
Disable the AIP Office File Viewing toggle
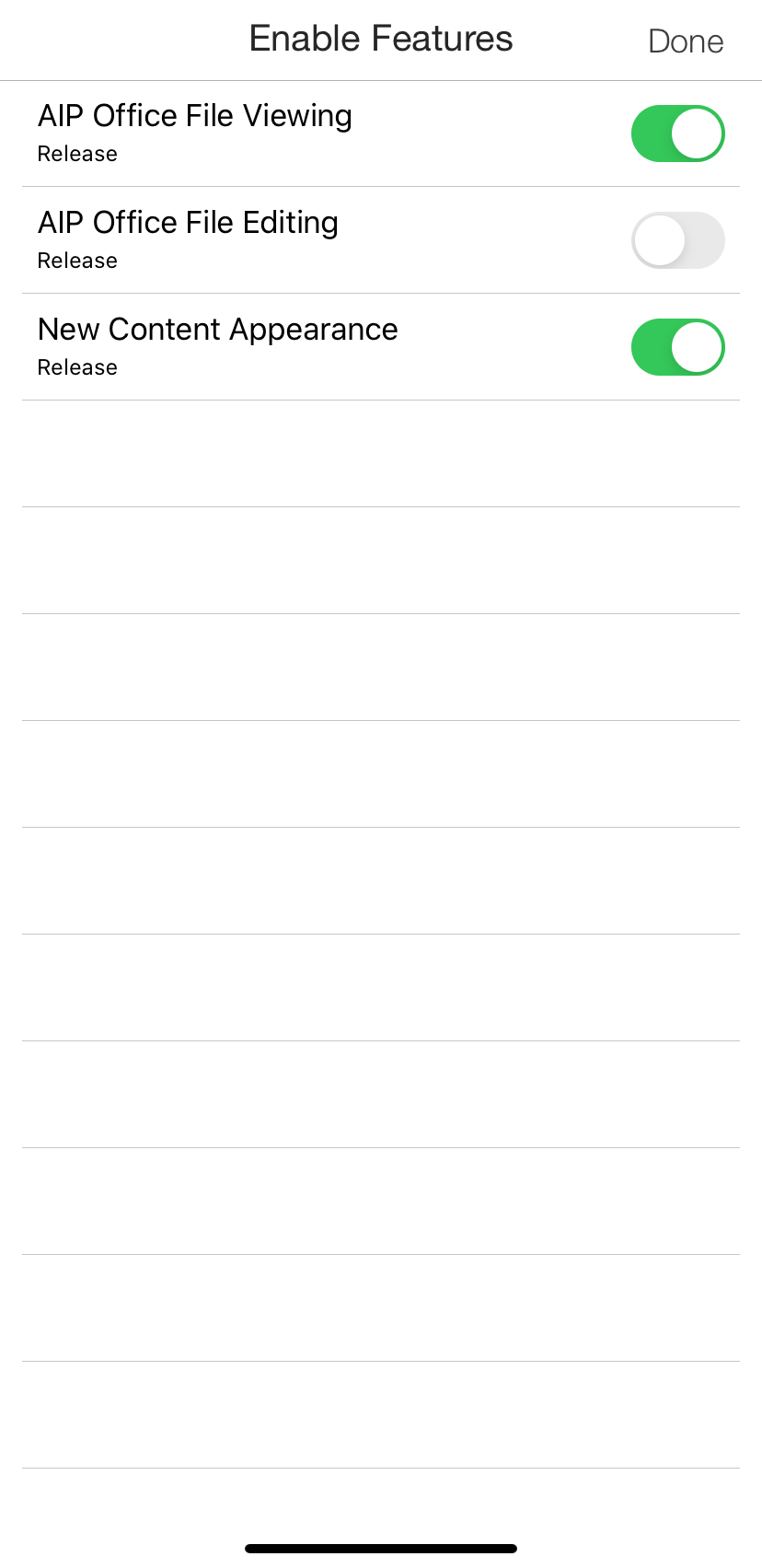click(x=677, y=133)
